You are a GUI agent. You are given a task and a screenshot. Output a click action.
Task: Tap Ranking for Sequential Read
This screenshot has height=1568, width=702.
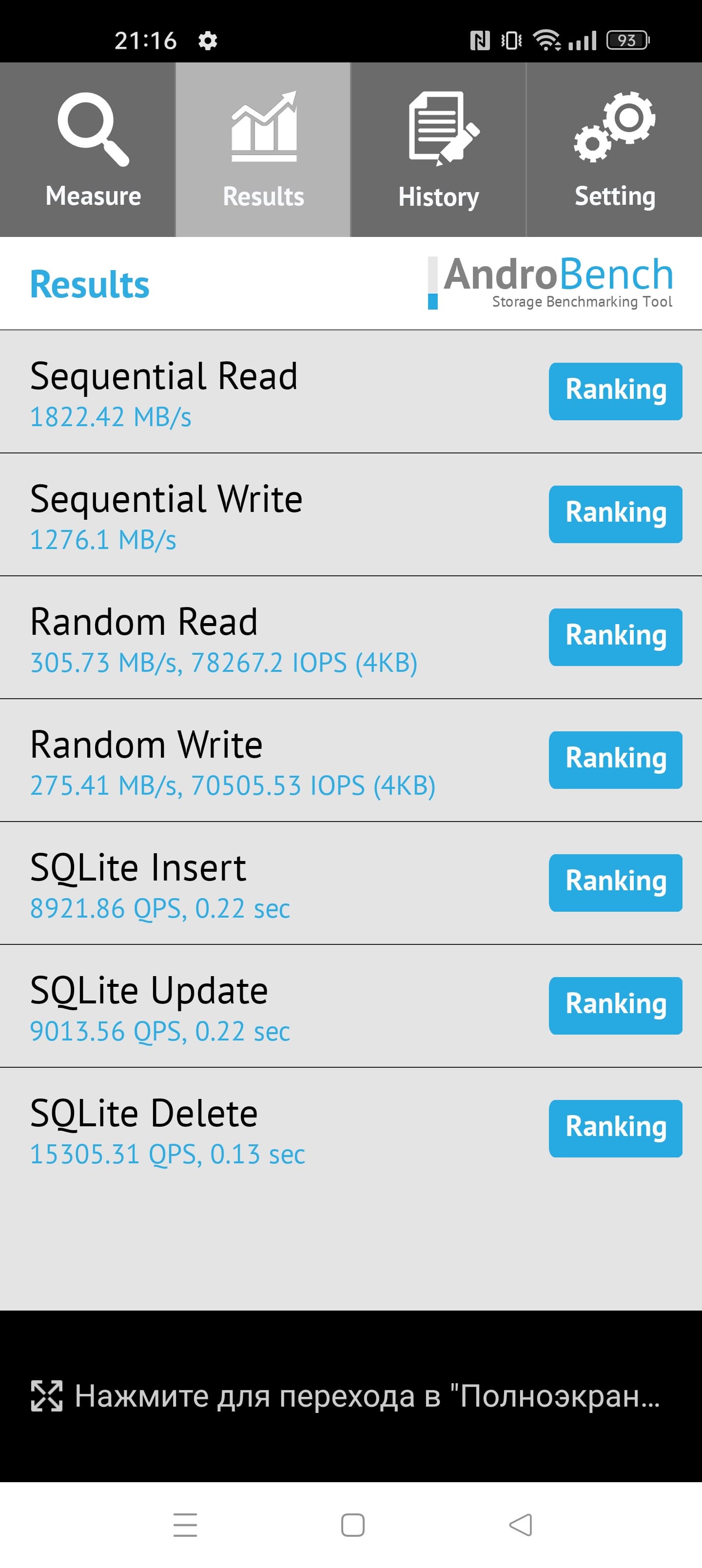pos(615,392)
